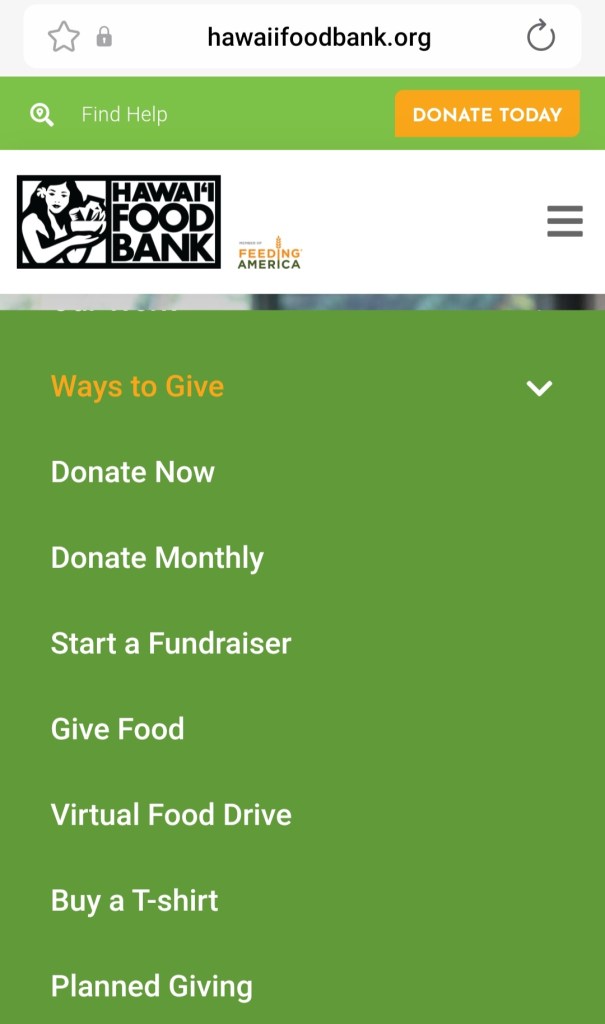Open Donate Now
605x1024 pixels.
pos(133,472)
